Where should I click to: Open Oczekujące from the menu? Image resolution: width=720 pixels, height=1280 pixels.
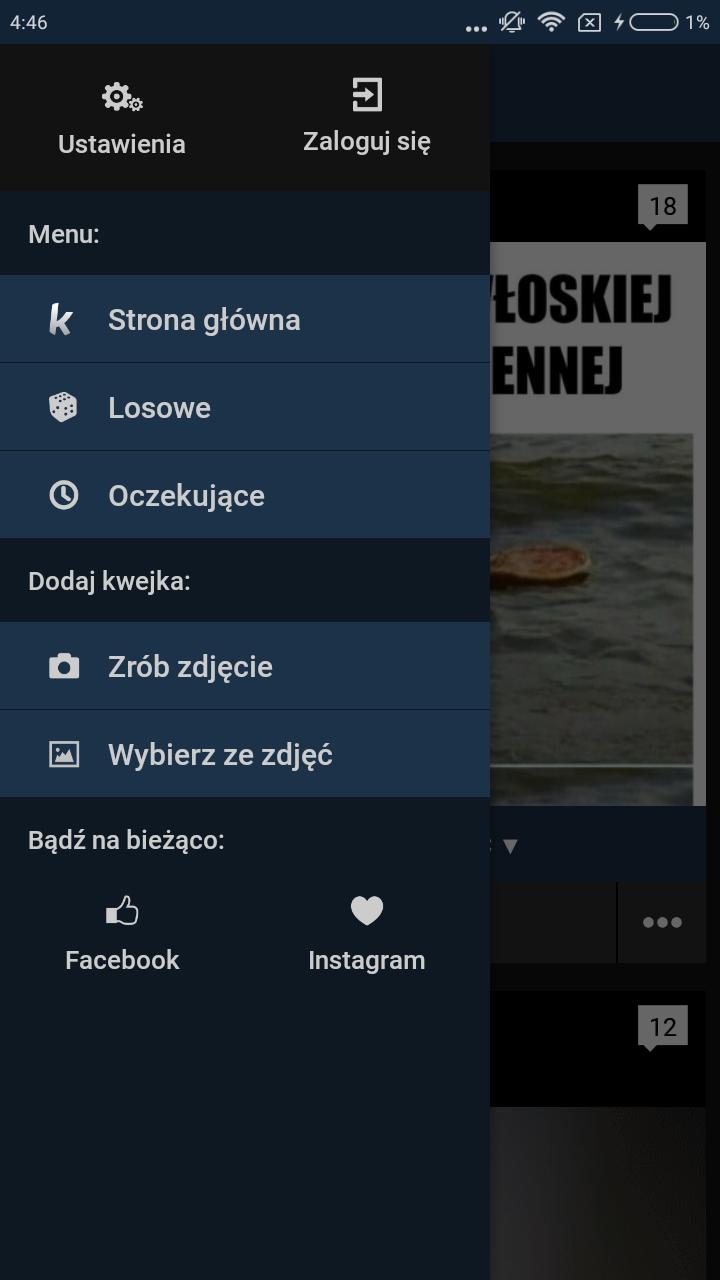point(188,494)
